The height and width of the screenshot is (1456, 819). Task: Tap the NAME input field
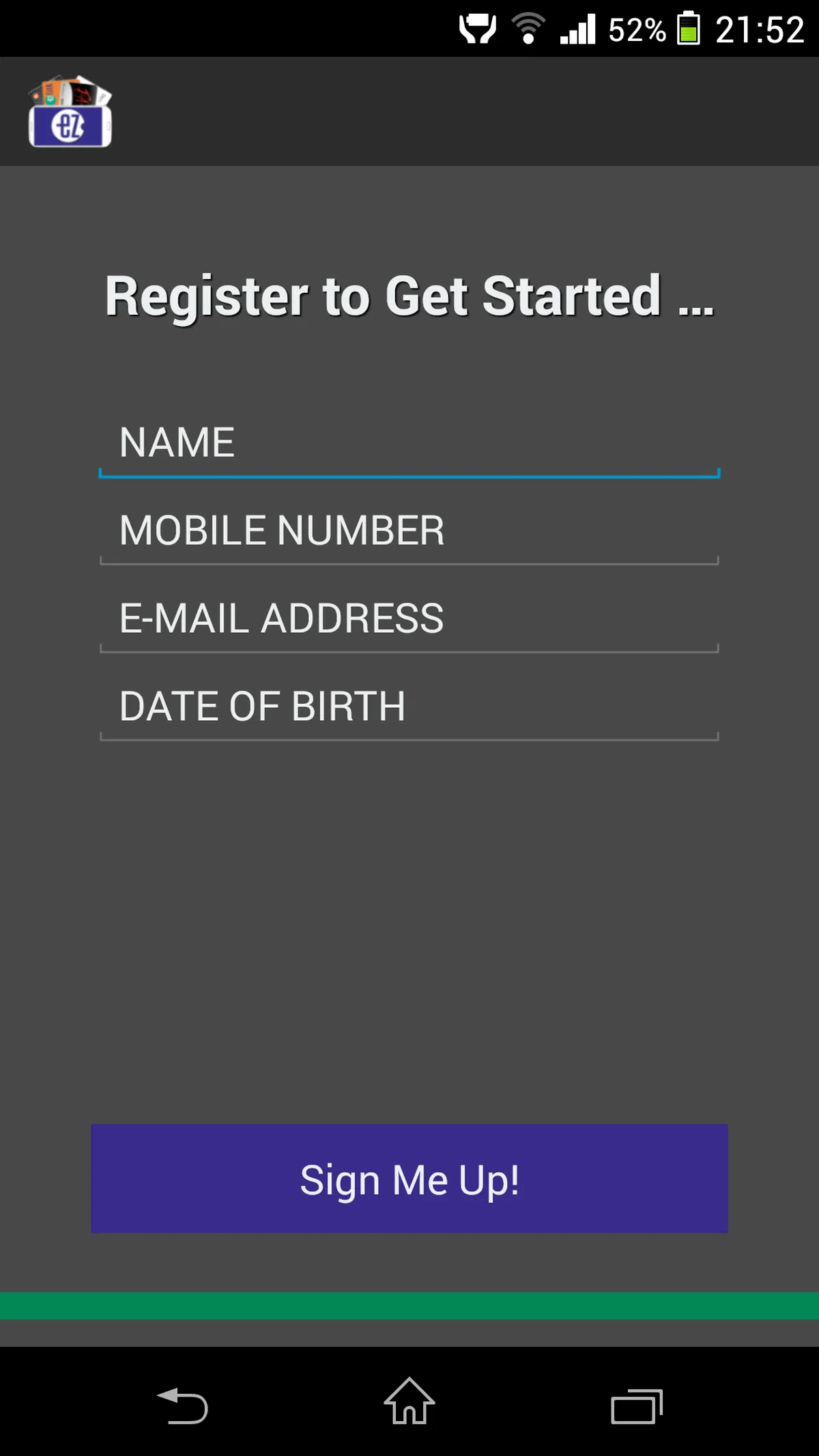click(409, 442)
